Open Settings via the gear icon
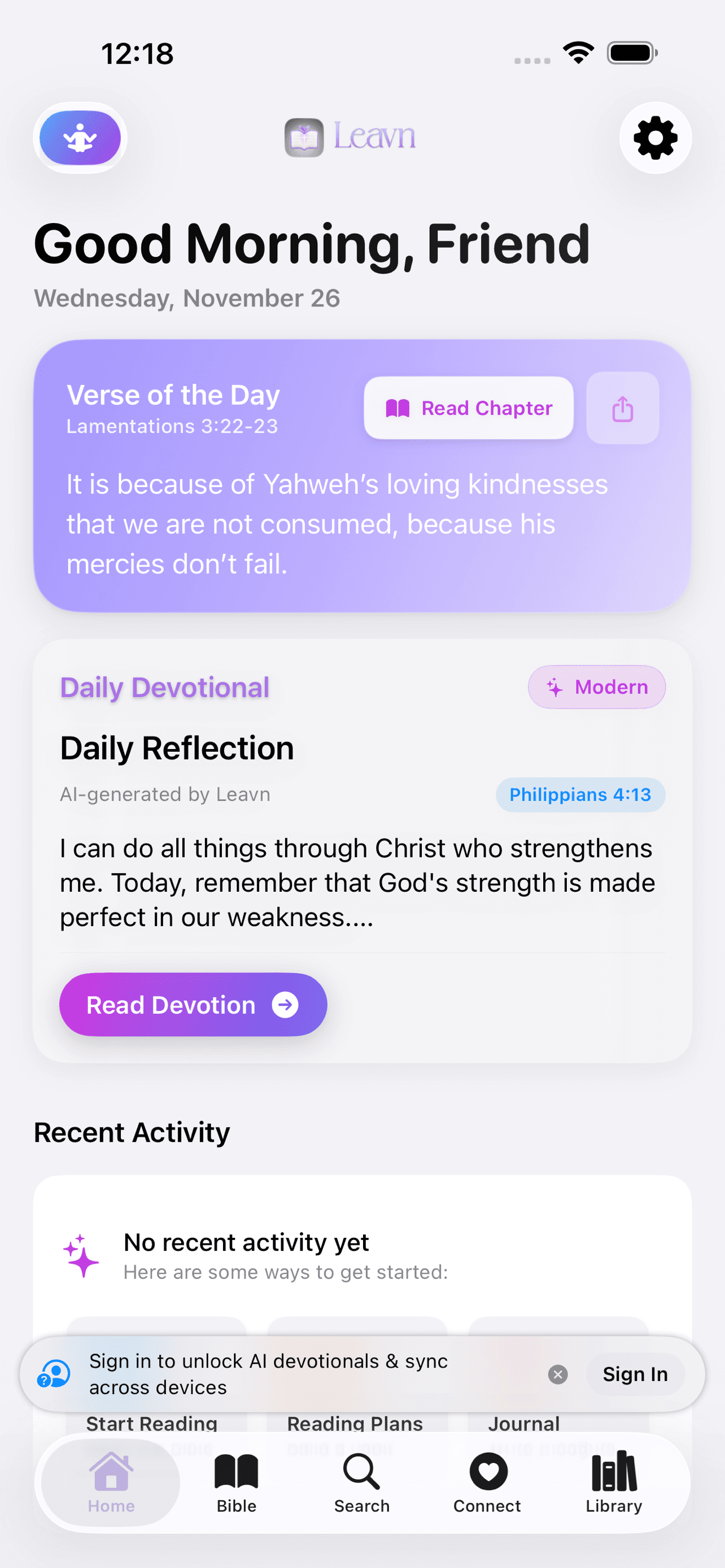 coord(654,138)
